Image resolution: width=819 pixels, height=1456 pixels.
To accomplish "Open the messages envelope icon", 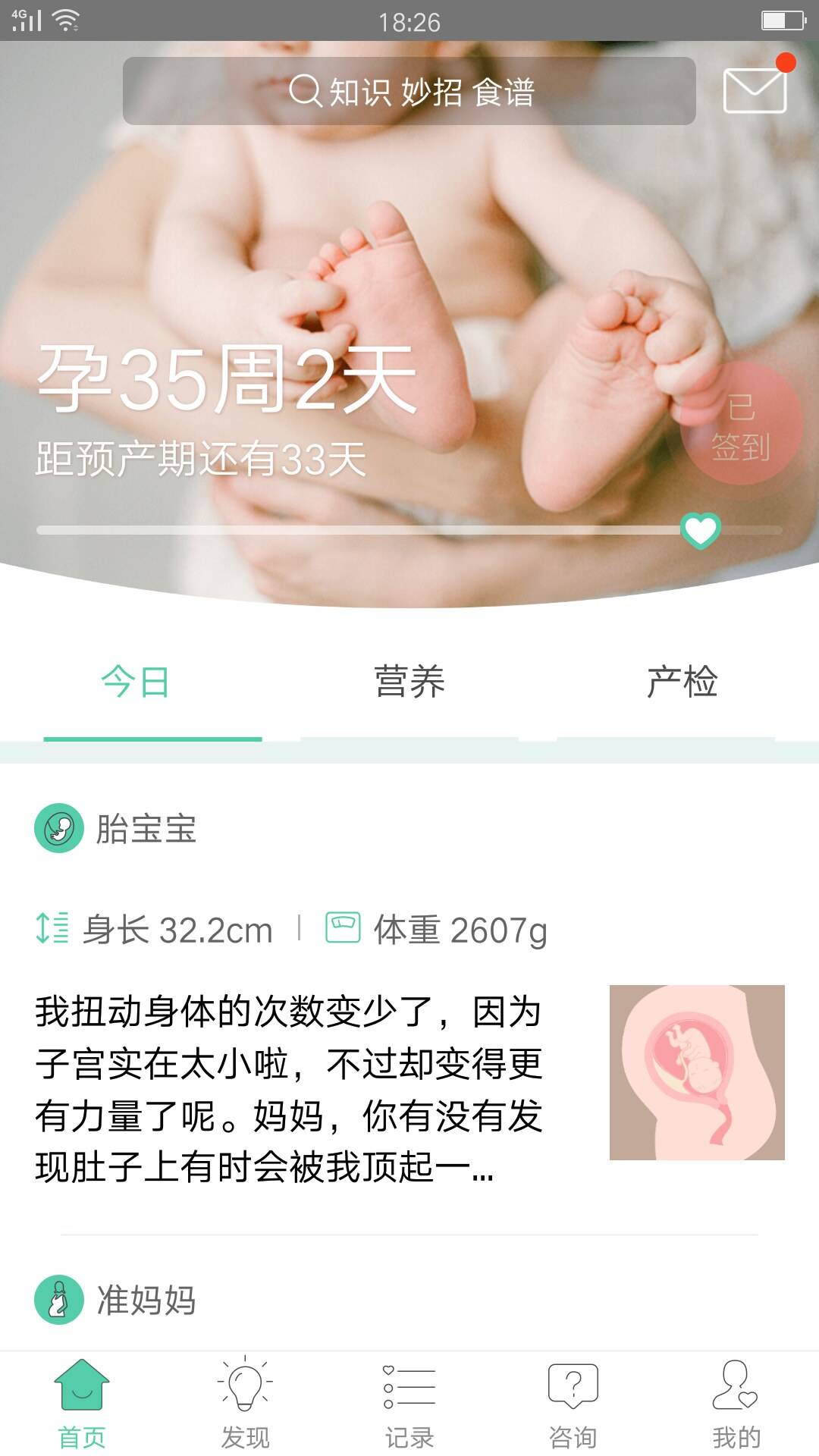I will tap(755, 89).
